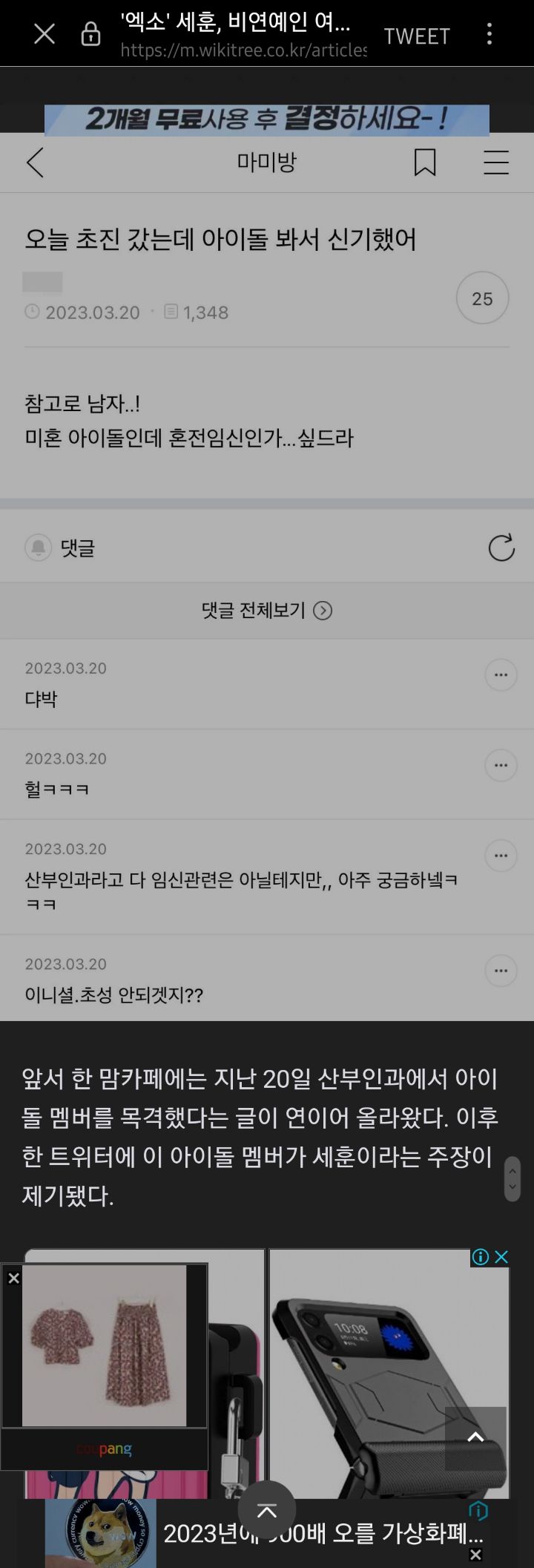Open the Coupang floral outfit ad
This screenshot has height=1568, width=534.
[104, 1345]
